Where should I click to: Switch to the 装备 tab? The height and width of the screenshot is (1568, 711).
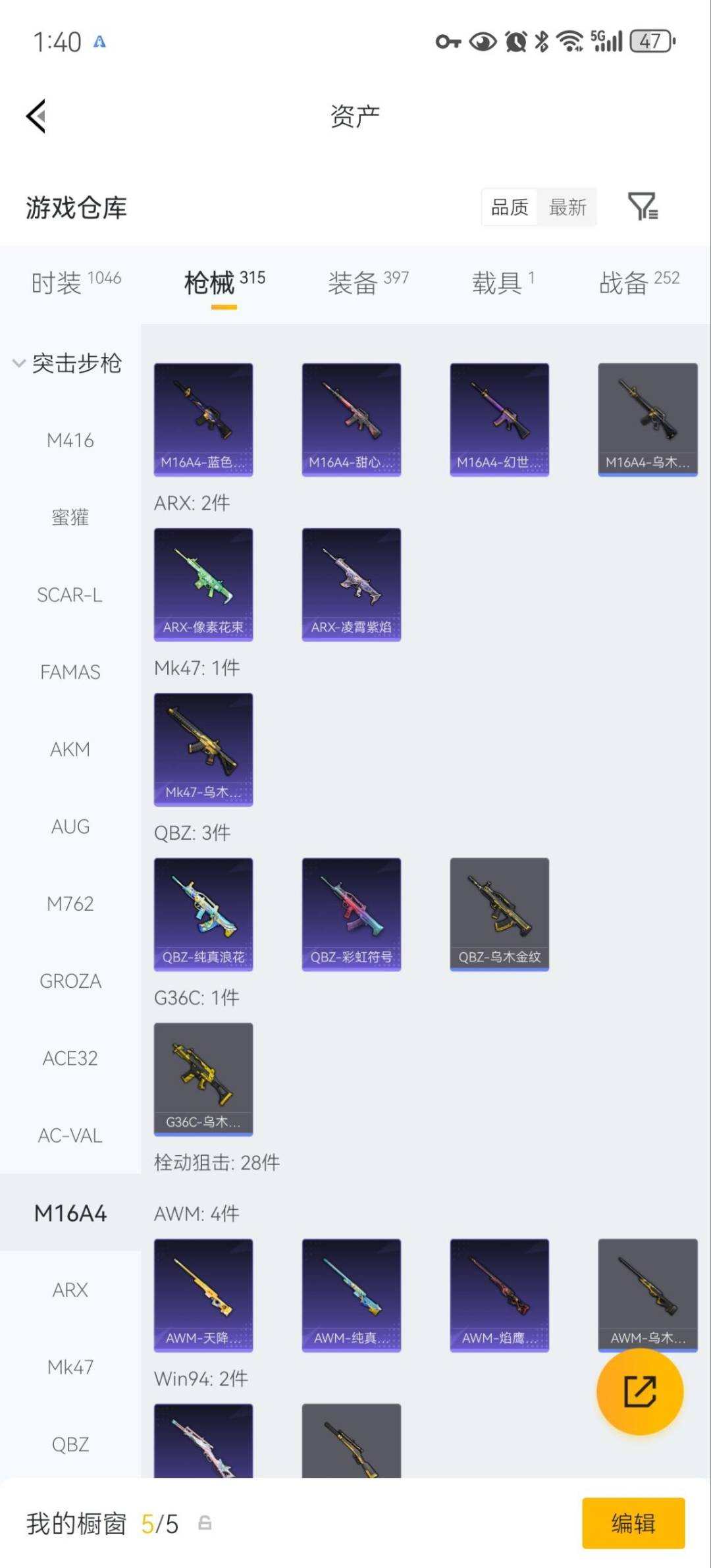(x=369, y=283)
